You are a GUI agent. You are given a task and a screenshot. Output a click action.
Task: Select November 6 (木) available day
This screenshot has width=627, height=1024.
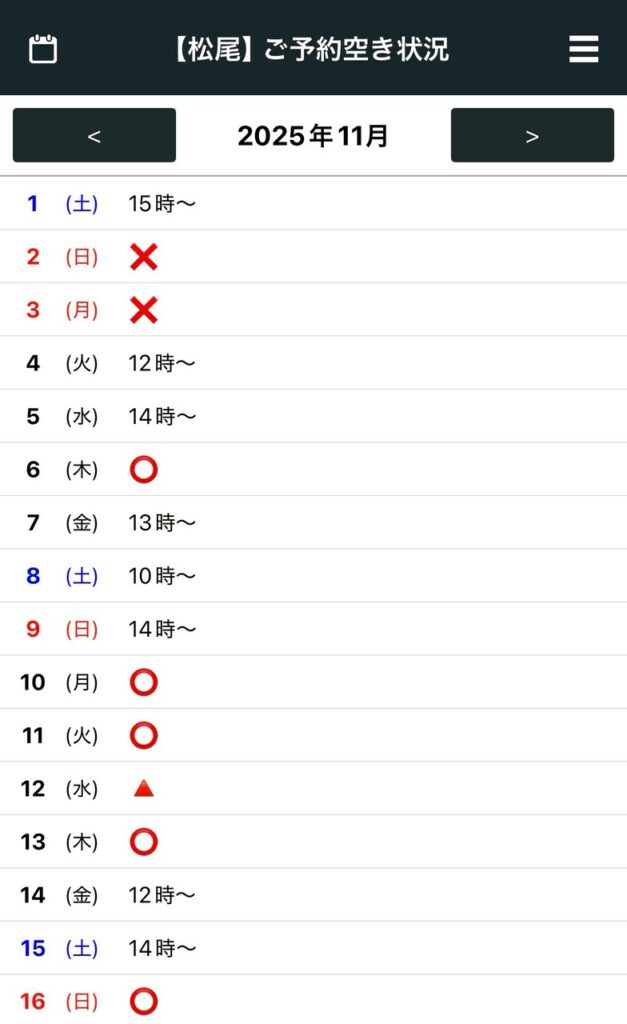[x=144, y=470]
